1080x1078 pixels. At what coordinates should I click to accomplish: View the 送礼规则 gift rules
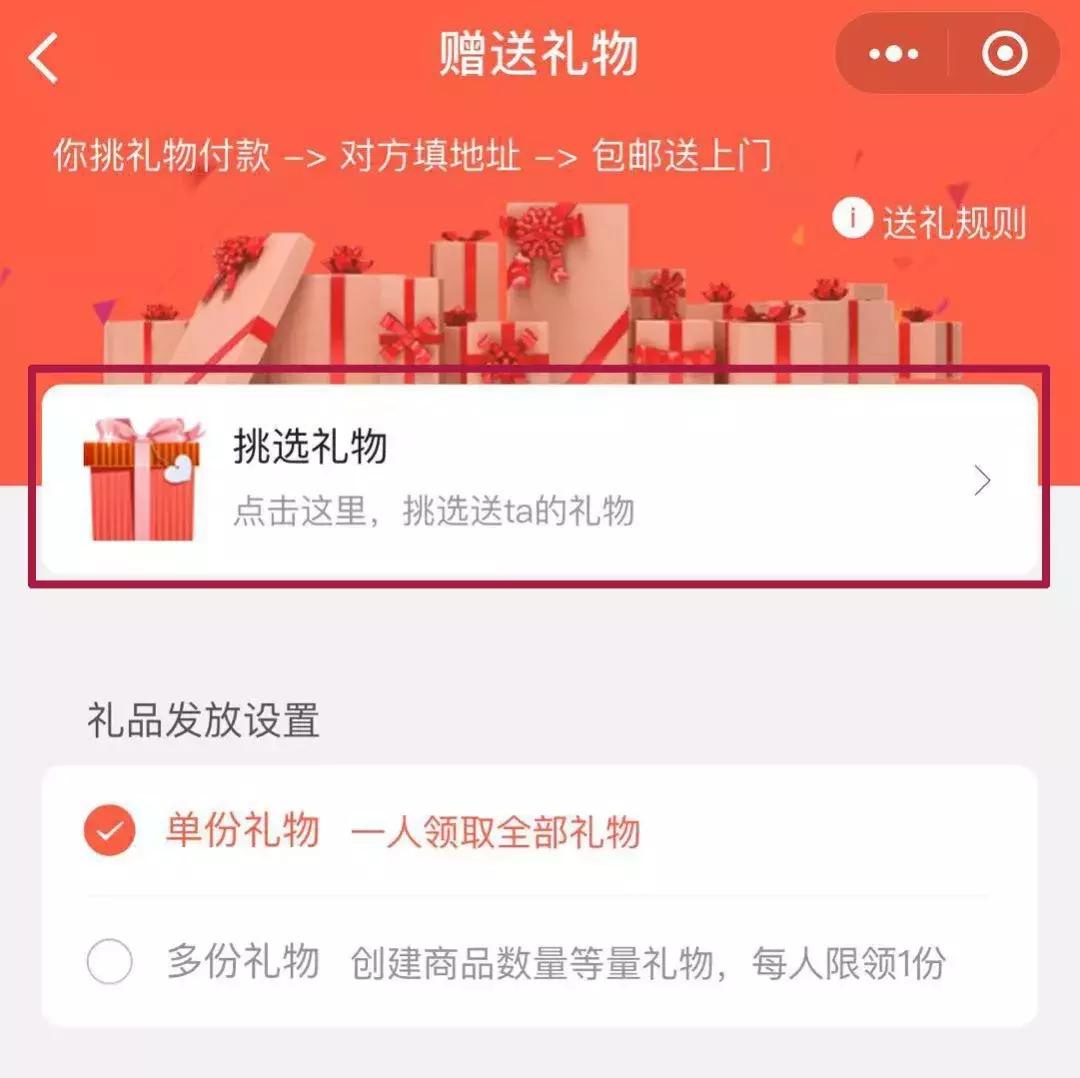[x=930, y=222]
